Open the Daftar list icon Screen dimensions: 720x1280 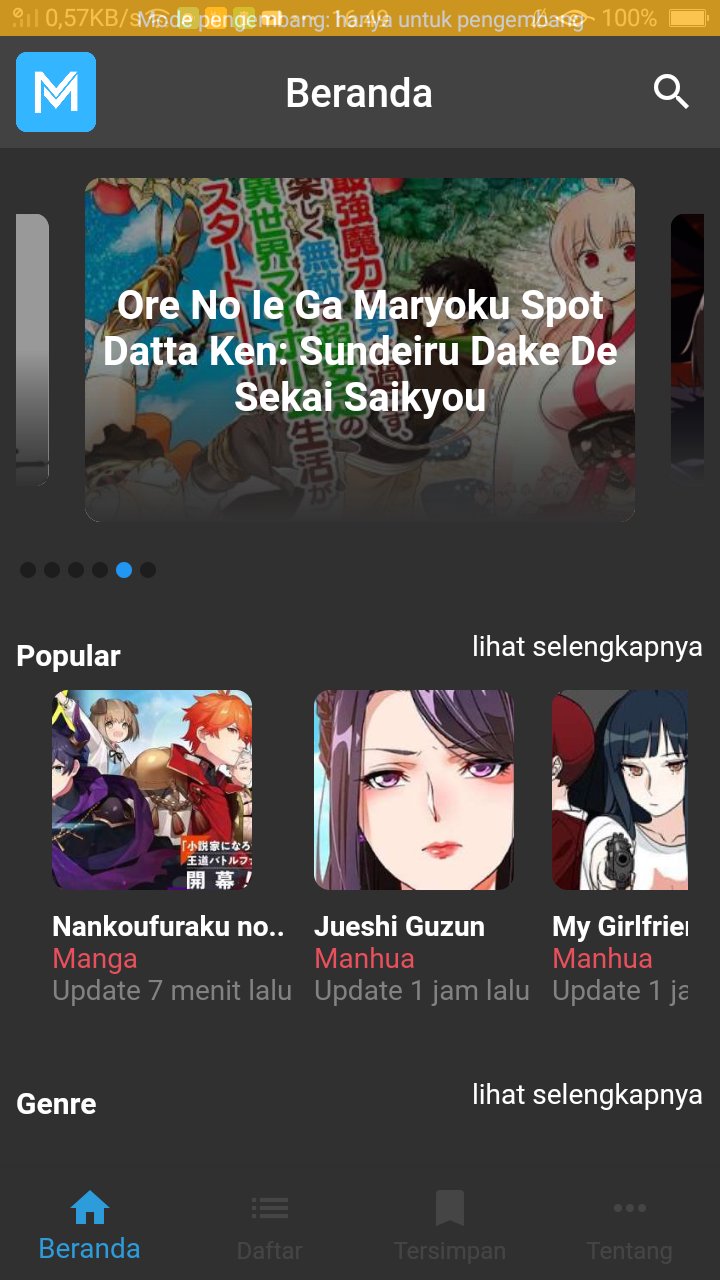(x=270, y=1207)
